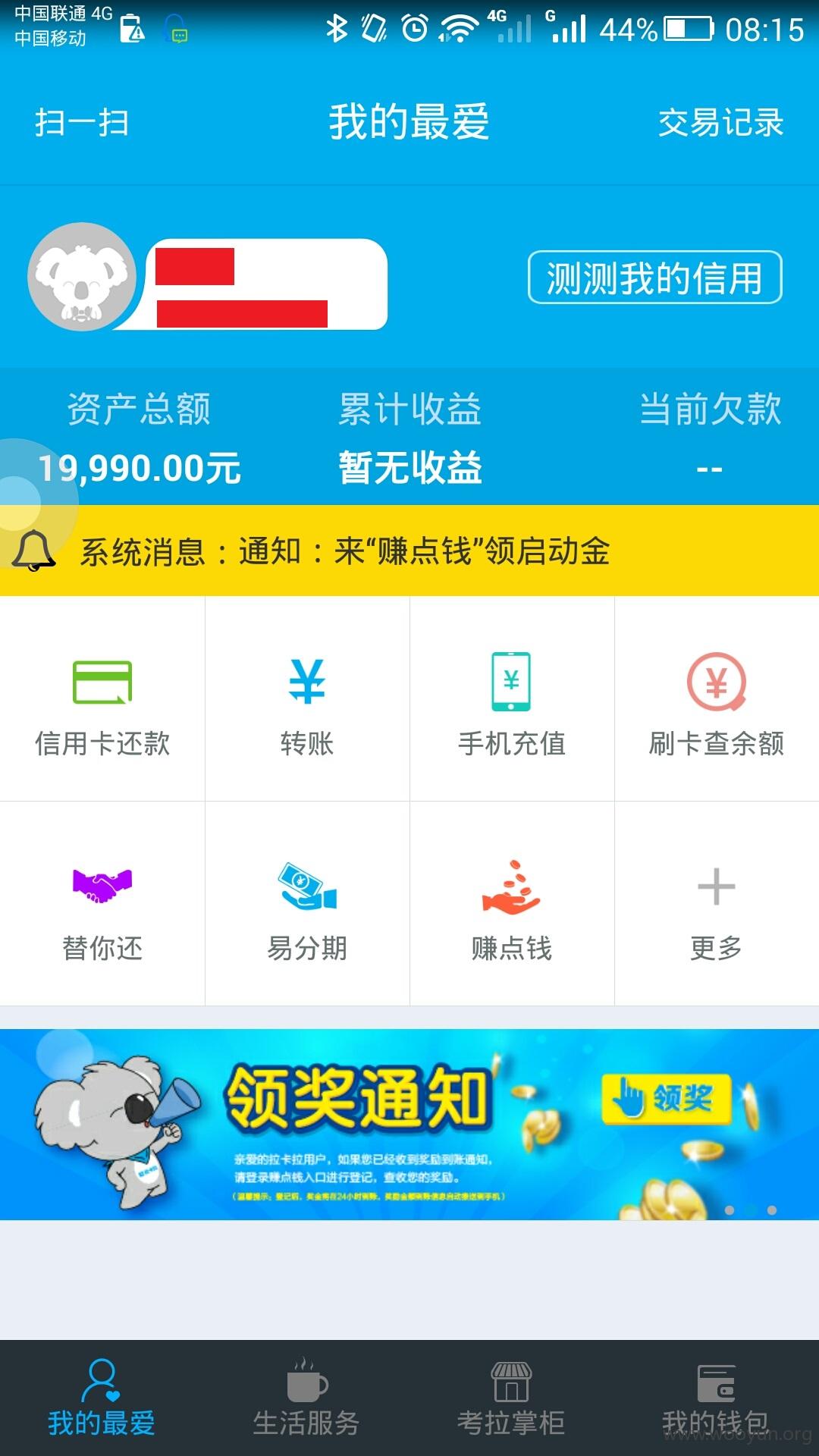
Task: Open the 系统消息 notification banner
Action: point(409,551)
